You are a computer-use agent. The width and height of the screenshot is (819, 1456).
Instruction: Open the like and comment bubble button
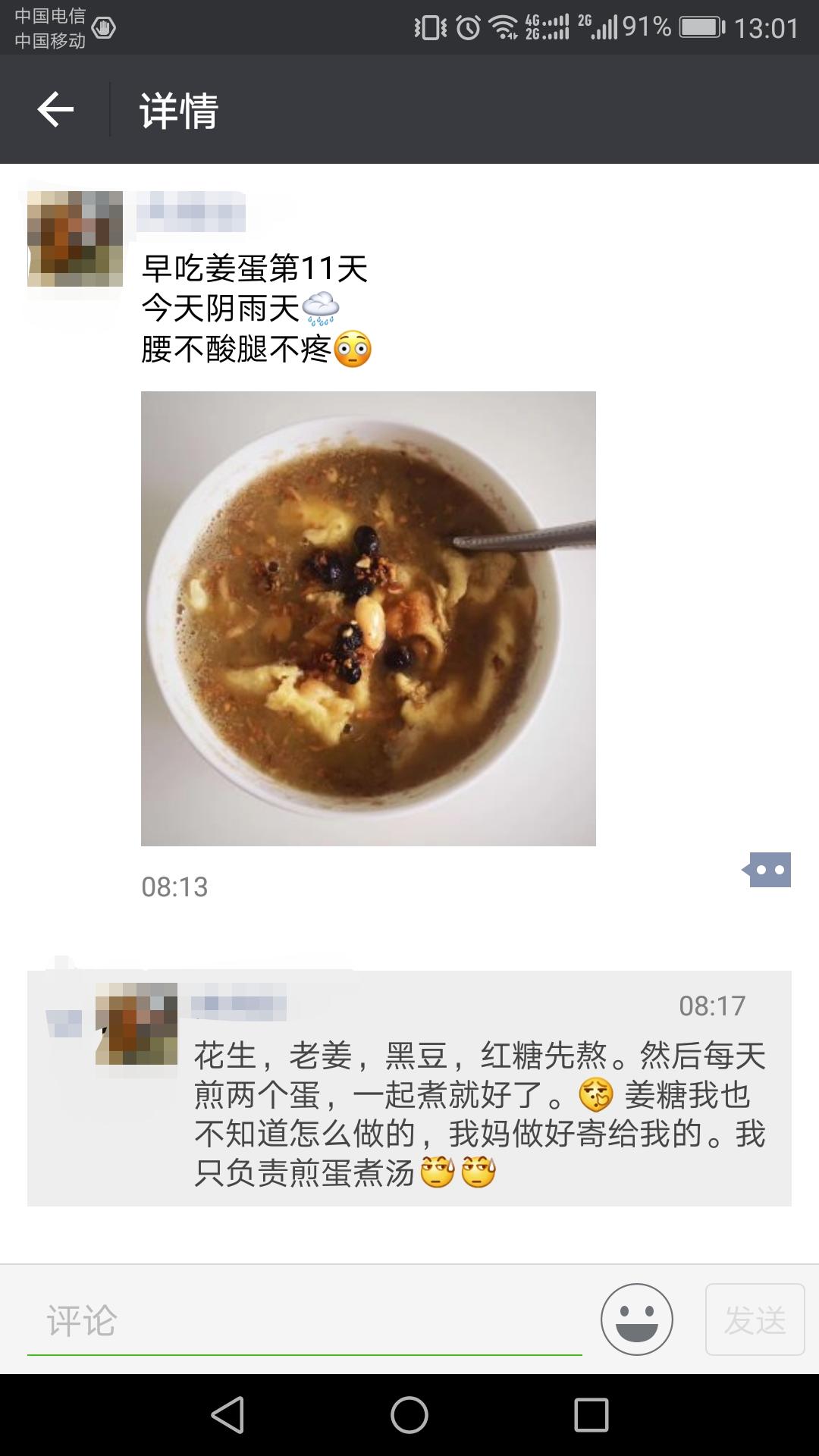(x=767, y=869)
